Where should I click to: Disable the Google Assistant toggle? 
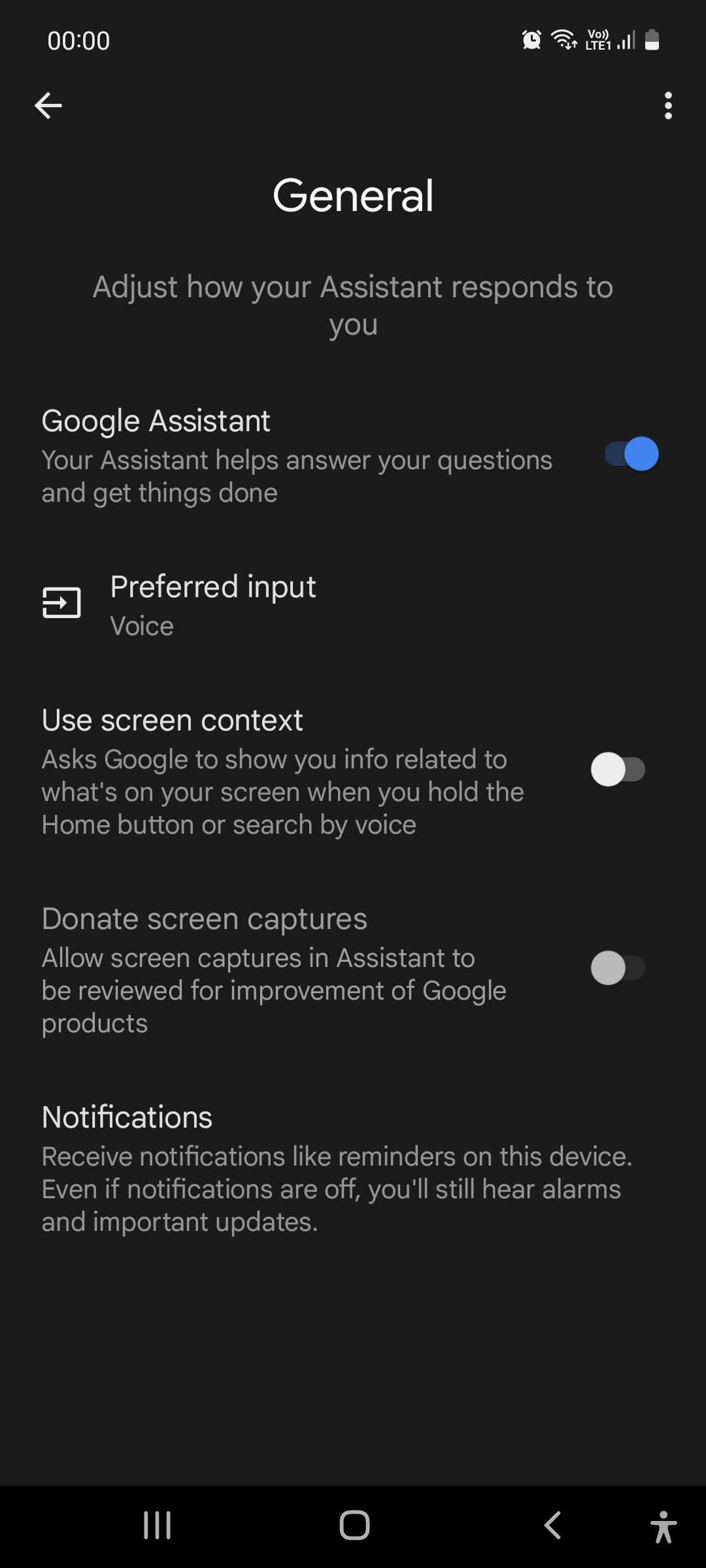629,453
